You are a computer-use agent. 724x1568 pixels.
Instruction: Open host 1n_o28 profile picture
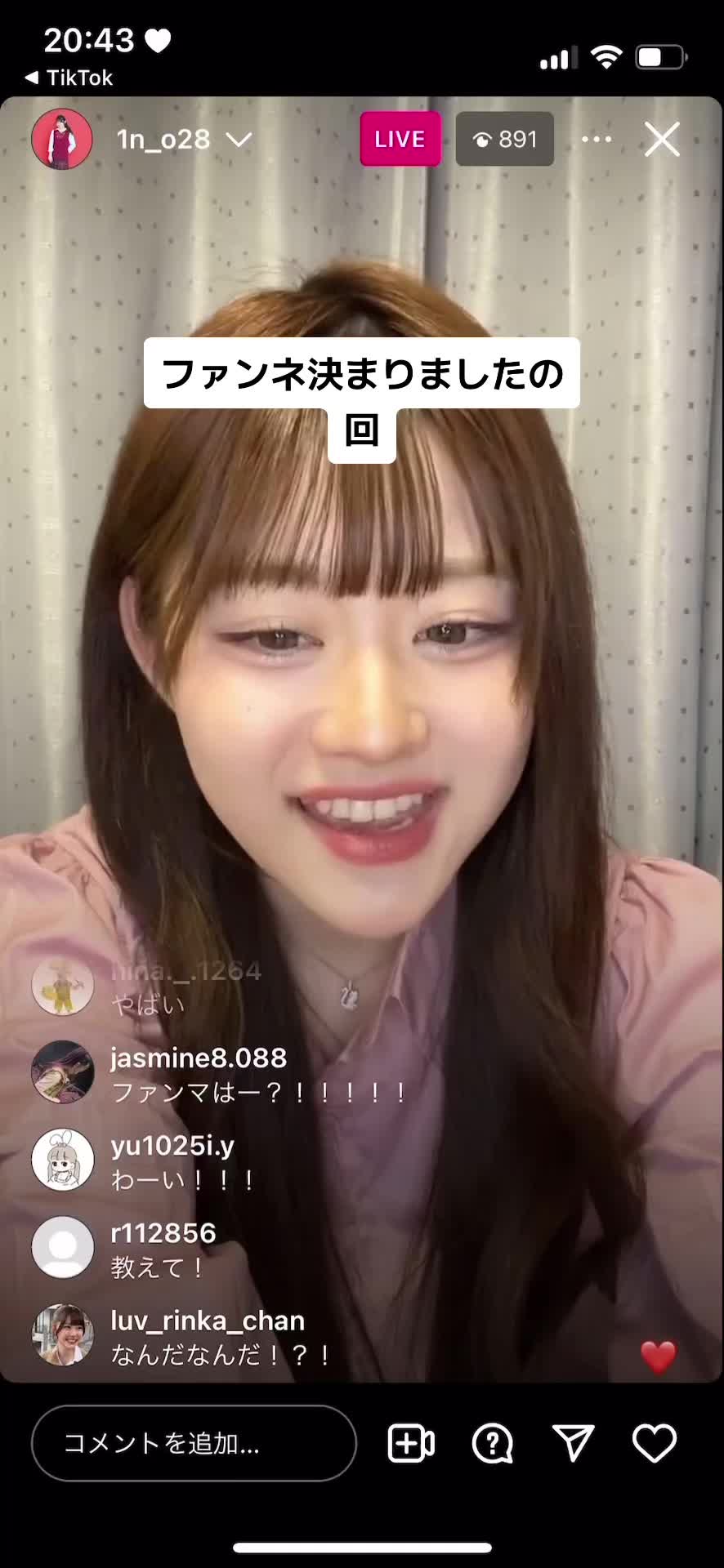point(62,140)
